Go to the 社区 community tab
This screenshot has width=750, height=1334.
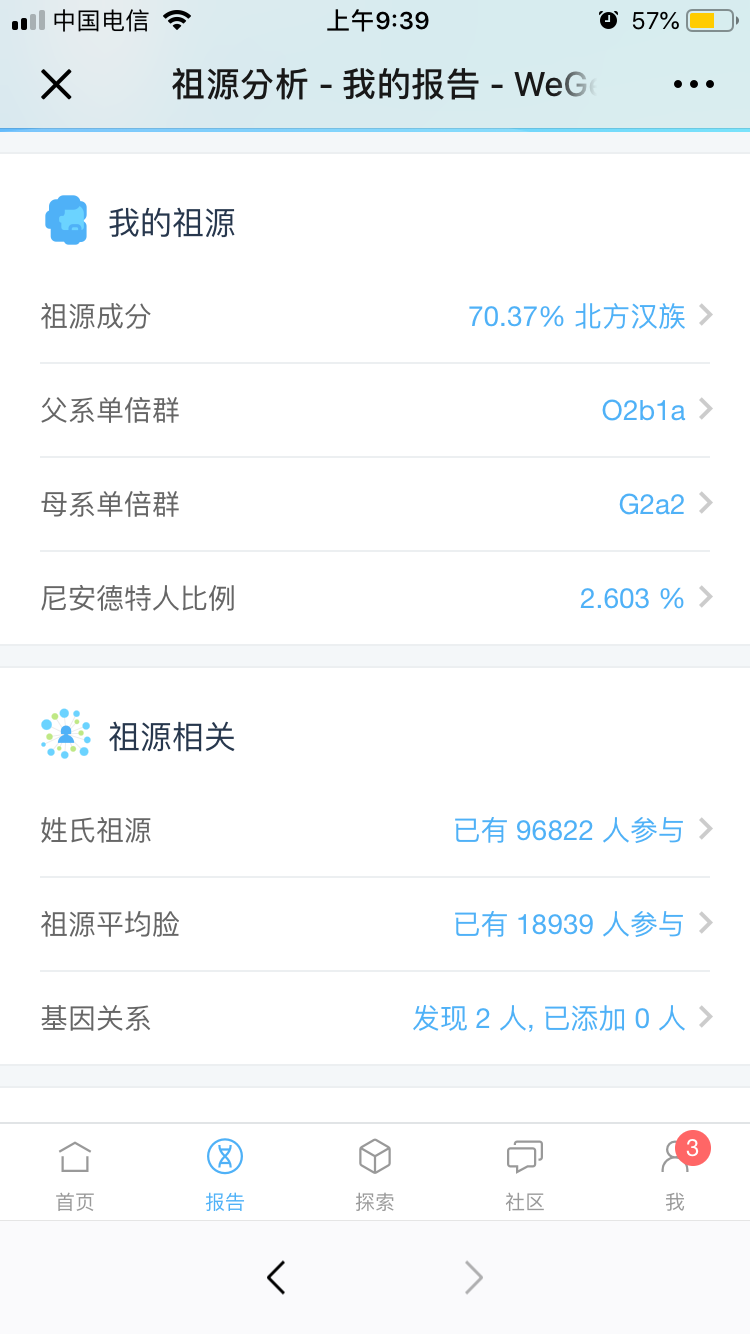point(525,1173)
